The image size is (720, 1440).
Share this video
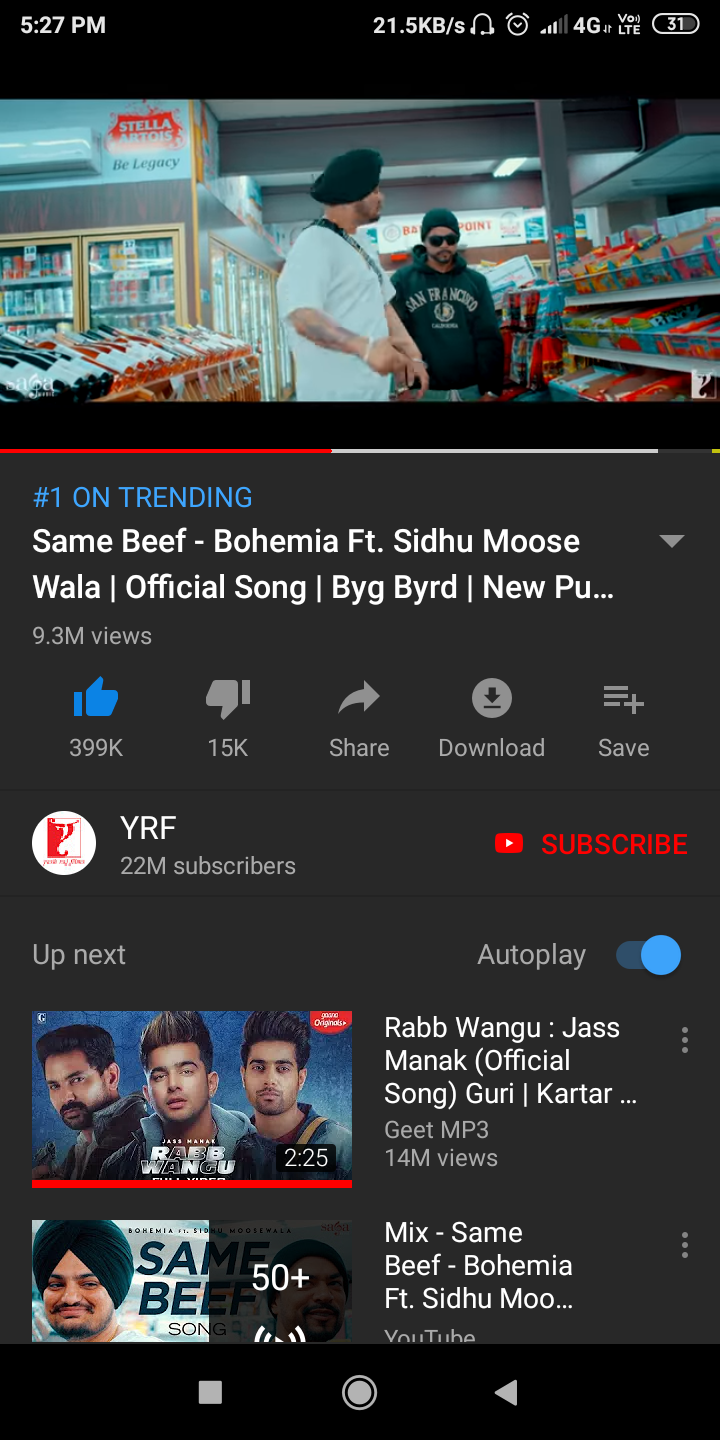pyautogui.click(x=359, y=699)
